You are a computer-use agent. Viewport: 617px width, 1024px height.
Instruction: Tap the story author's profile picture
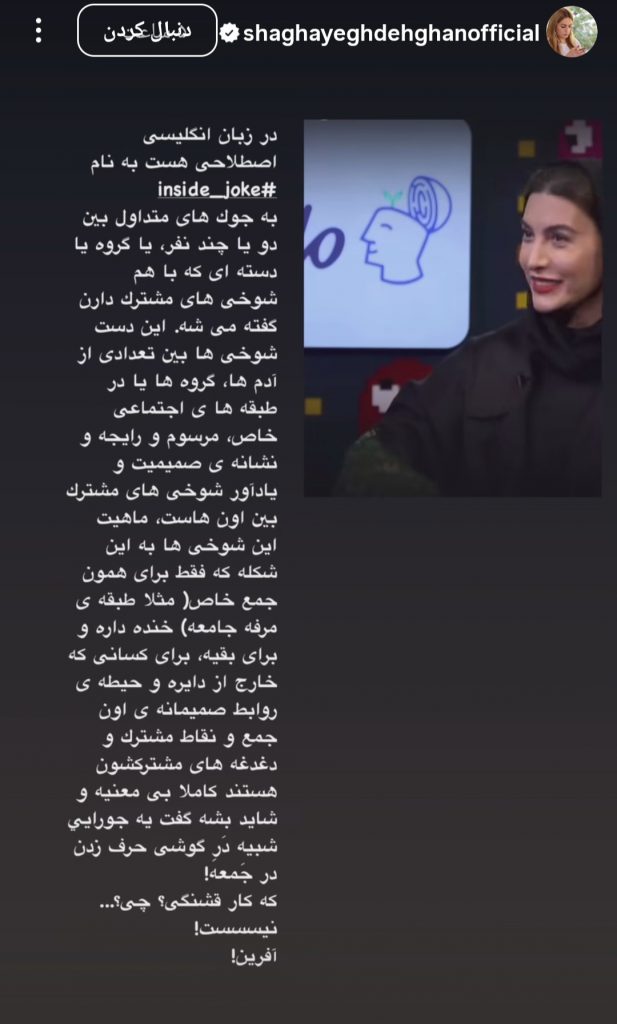572,32
